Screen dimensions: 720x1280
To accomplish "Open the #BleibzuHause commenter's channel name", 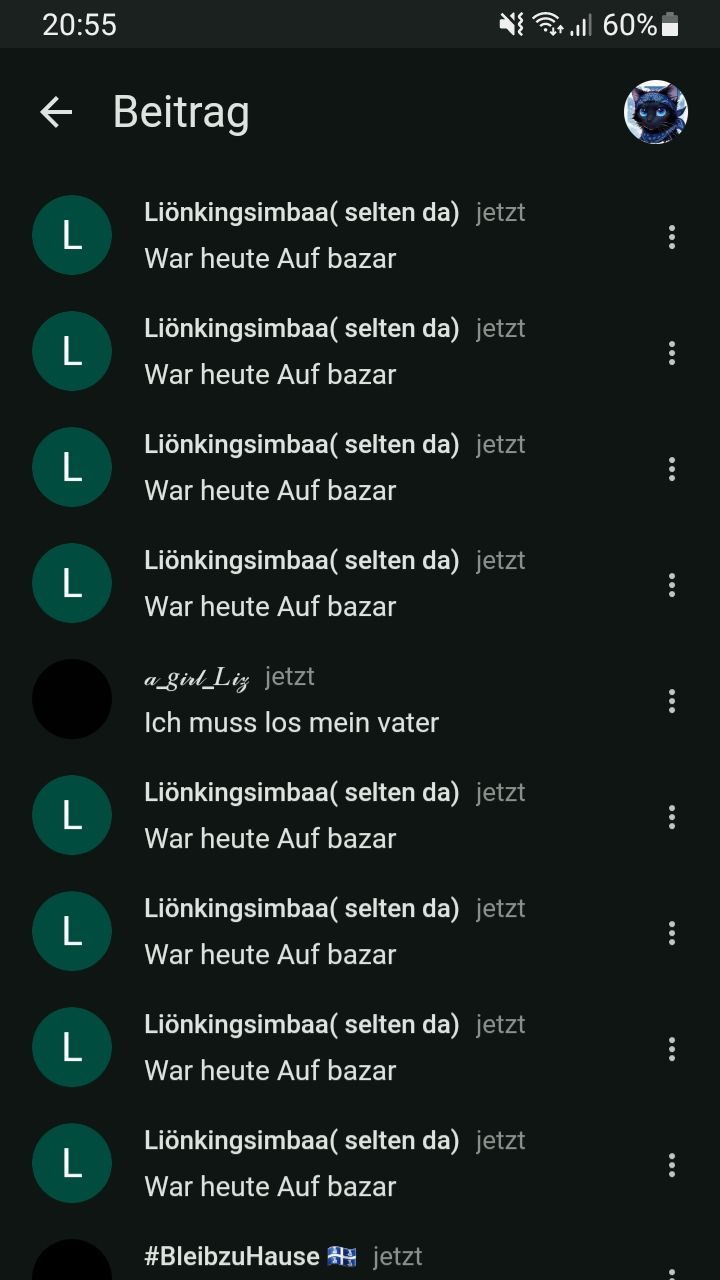I will coord(232,1256).
